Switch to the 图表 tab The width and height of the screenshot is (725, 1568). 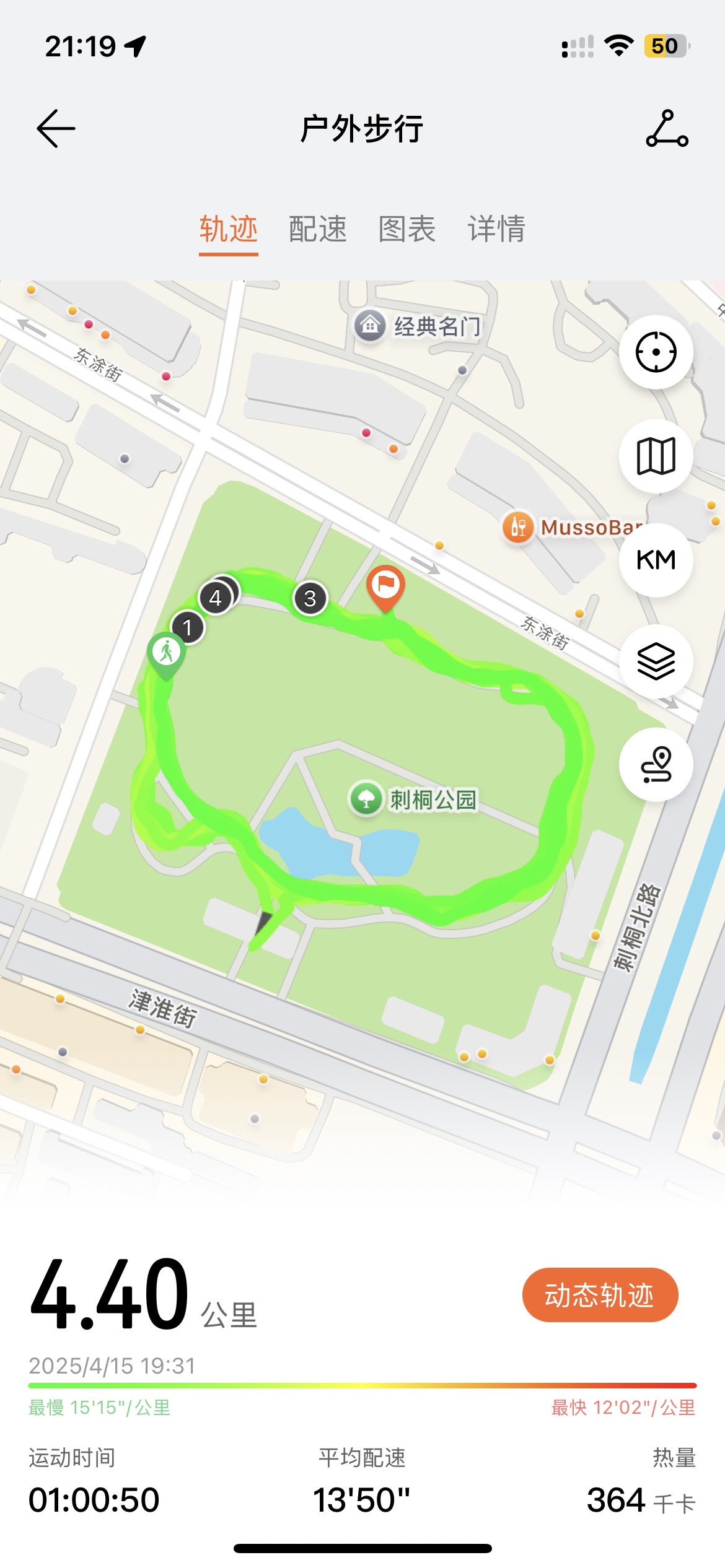[407, 229]
